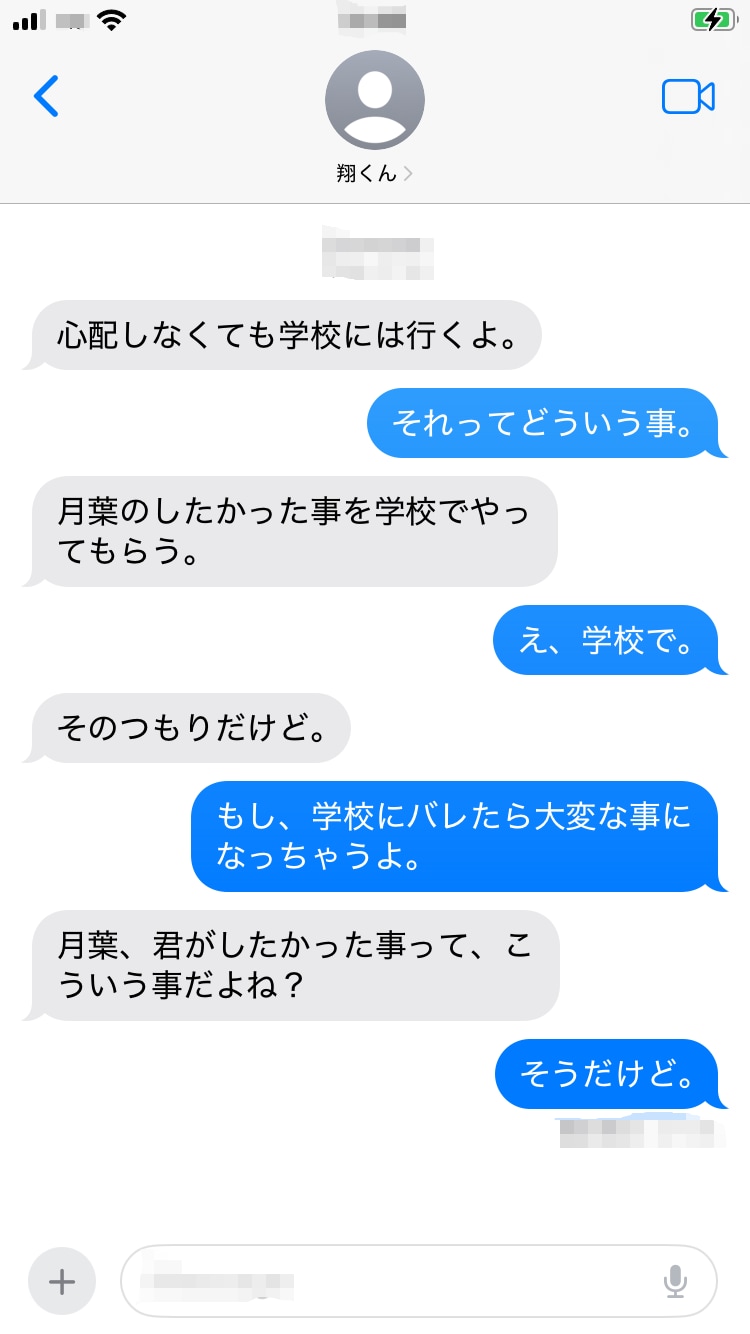
Task: Tap the microphone to dictate a message
Action: pyautogui.click(x=675, y=1281)
